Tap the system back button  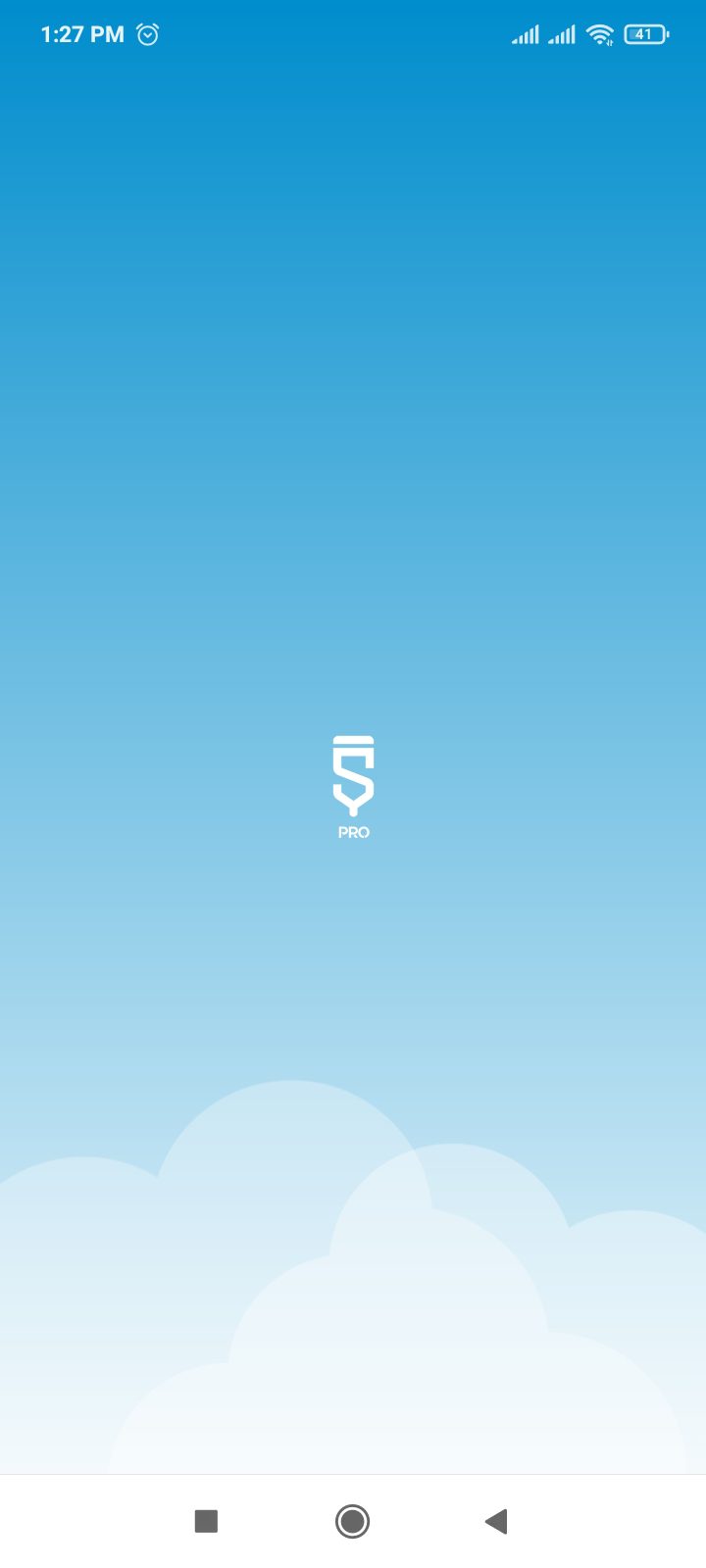(x=497, y=1521)
